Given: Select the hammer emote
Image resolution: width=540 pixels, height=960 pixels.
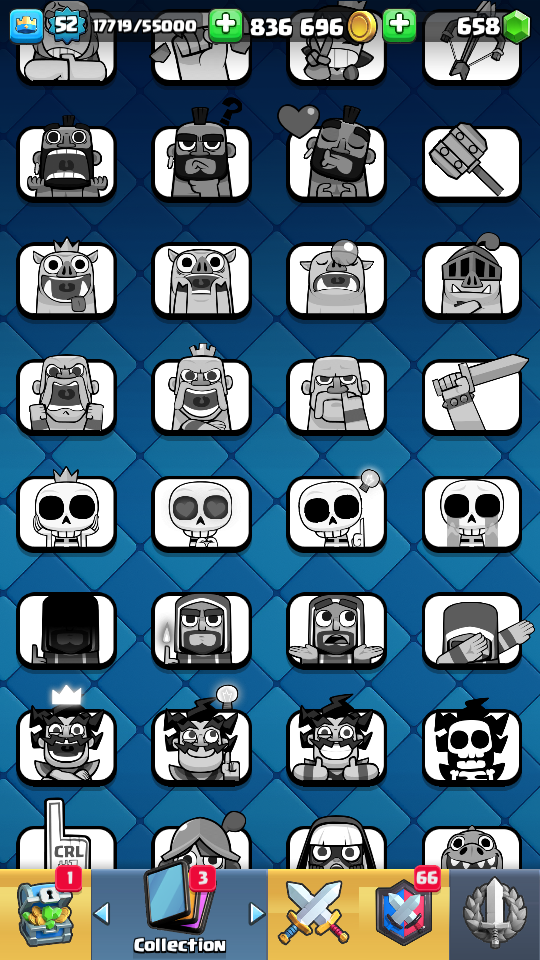Looking at the screenshot, I should click(471, 163).
